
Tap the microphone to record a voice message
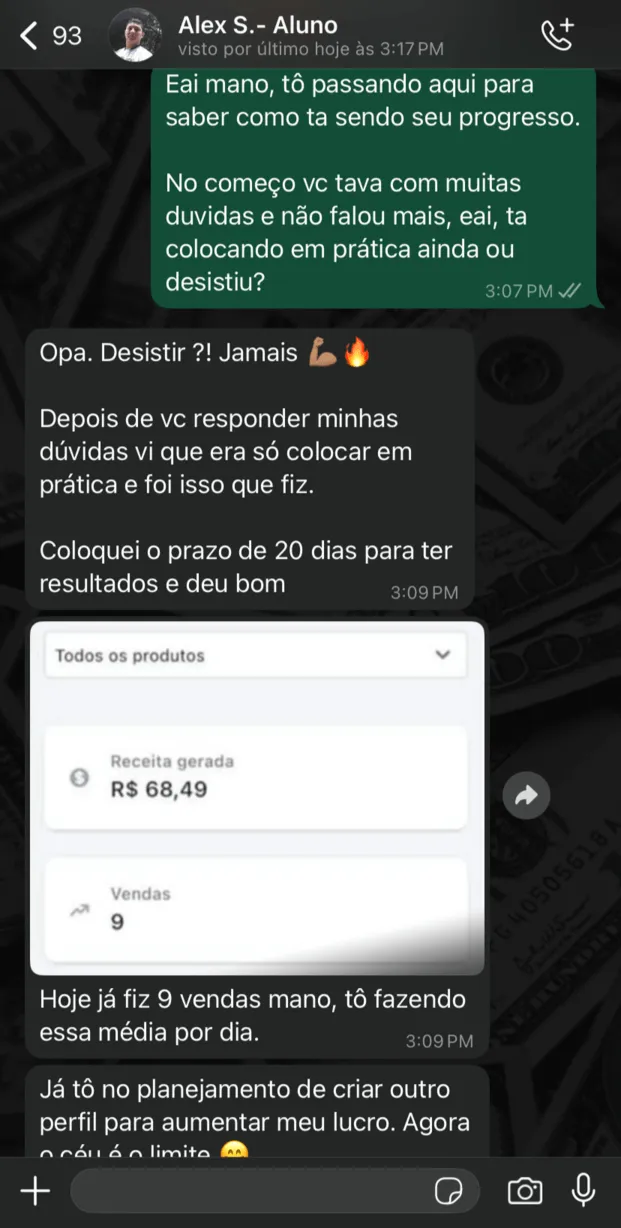pos(583,1190)
